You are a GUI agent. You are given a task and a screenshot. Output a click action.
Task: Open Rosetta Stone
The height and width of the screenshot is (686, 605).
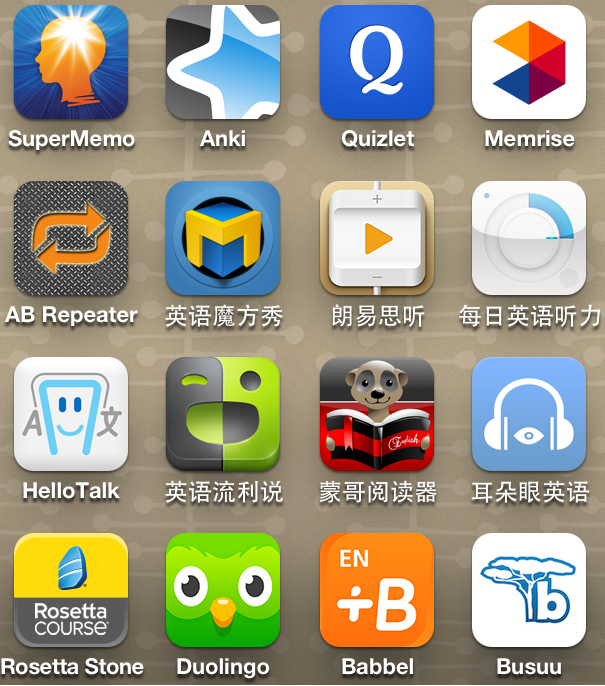click(x=71, y=590)
